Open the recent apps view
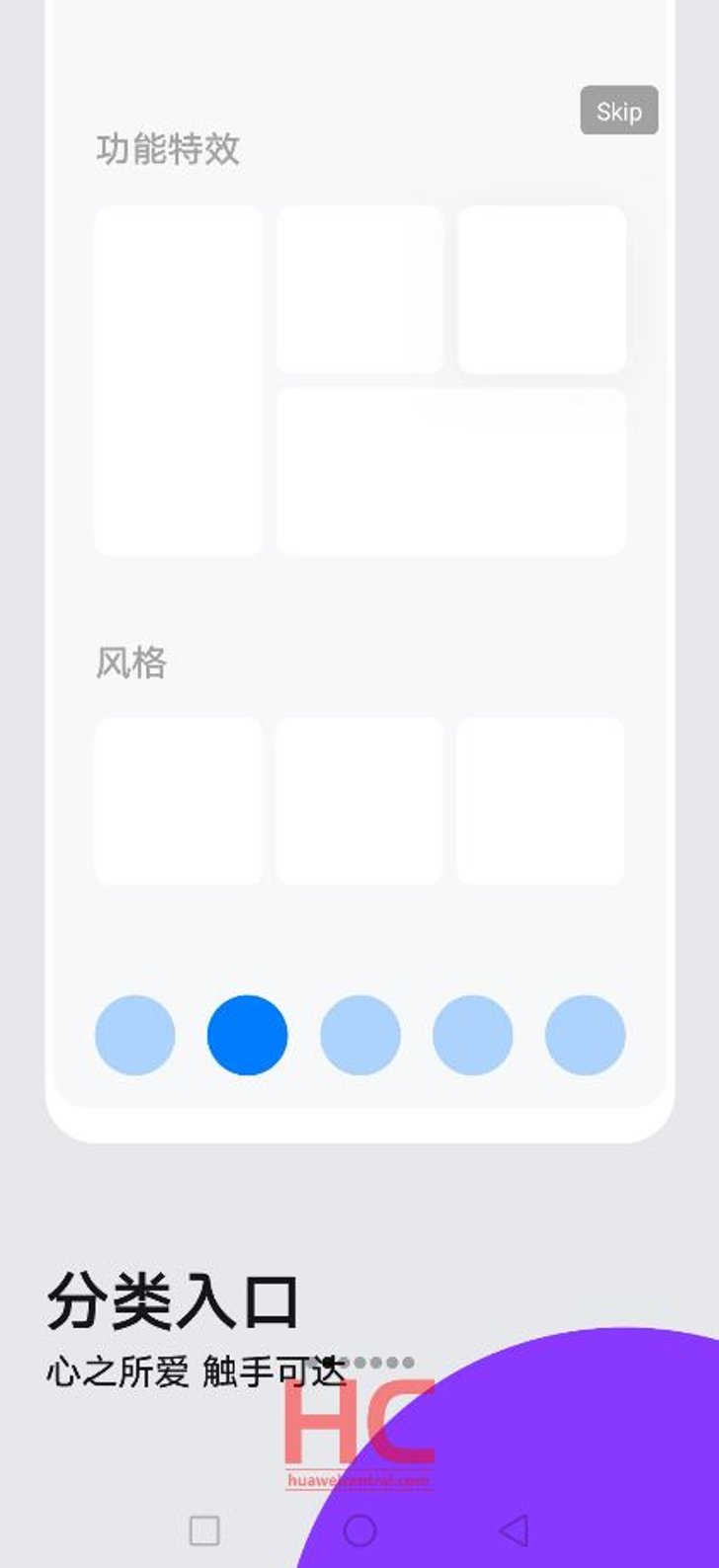Image resolution: width=719 pixels, height=1568 pixels. pyautogui.click(x=204, y=1530)
